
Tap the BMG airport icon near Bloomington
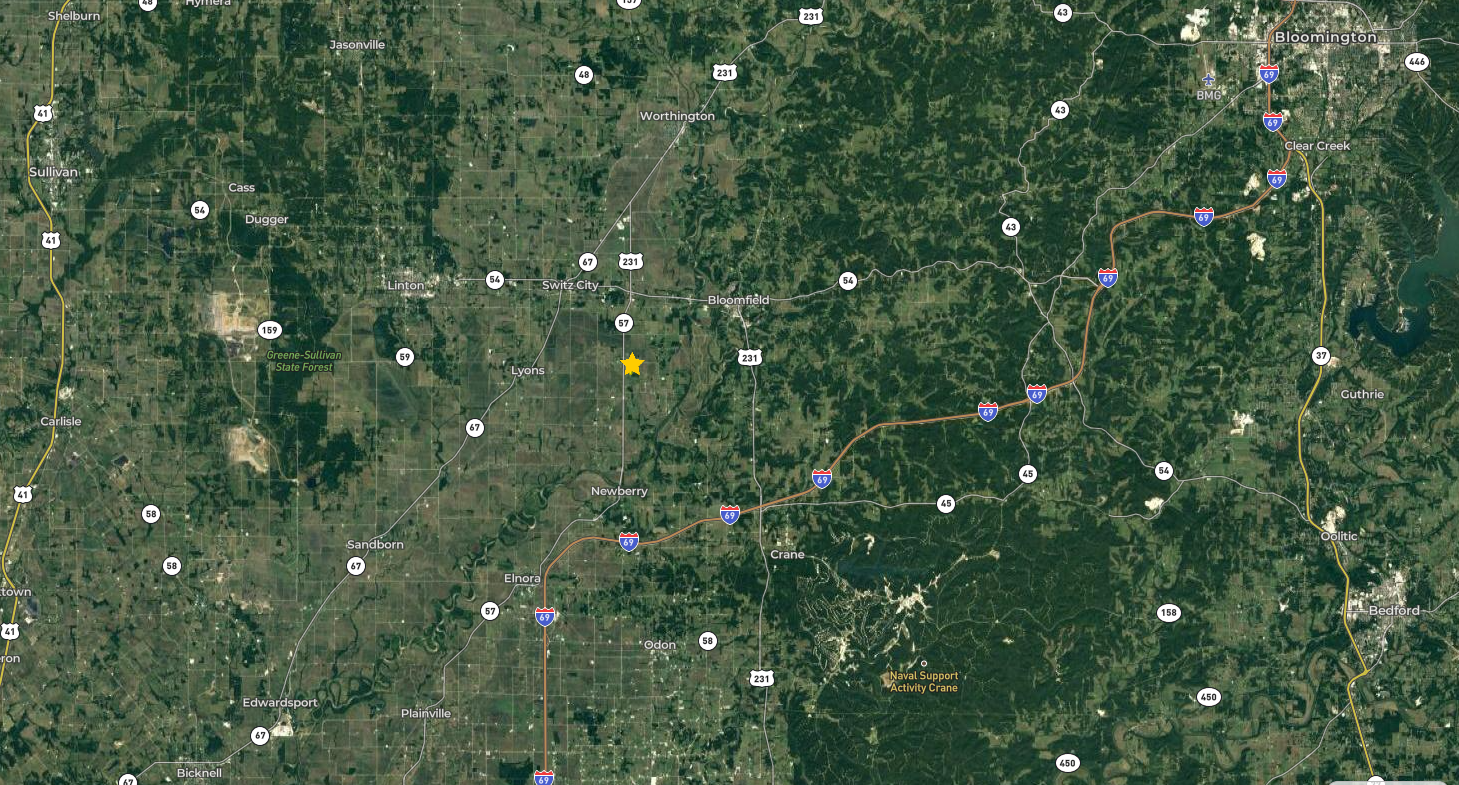pos(1209,80)
